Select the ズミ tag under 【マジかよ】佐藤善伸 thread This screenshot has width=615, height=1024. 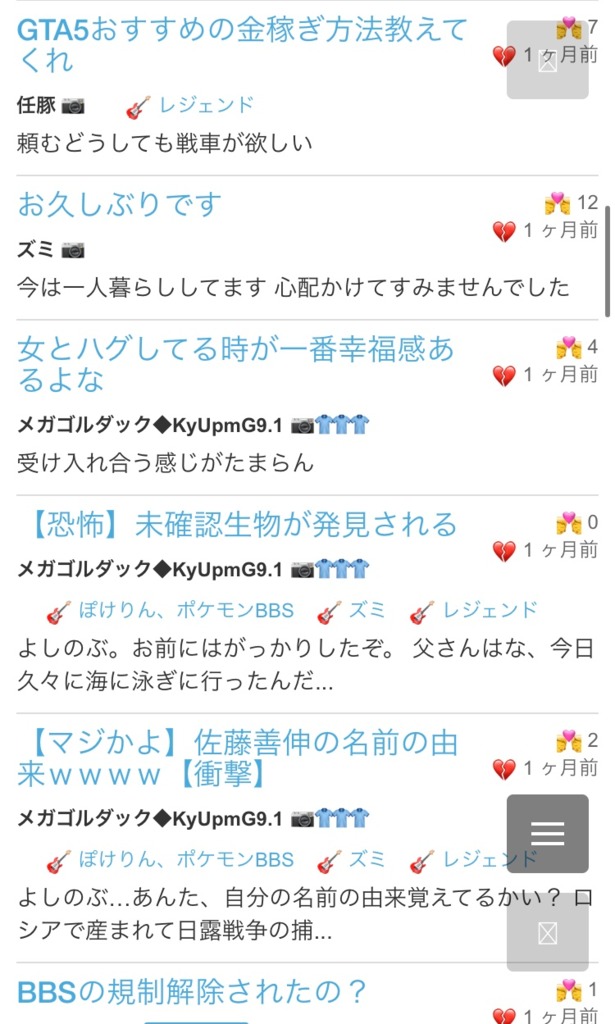tap(367, 859)
